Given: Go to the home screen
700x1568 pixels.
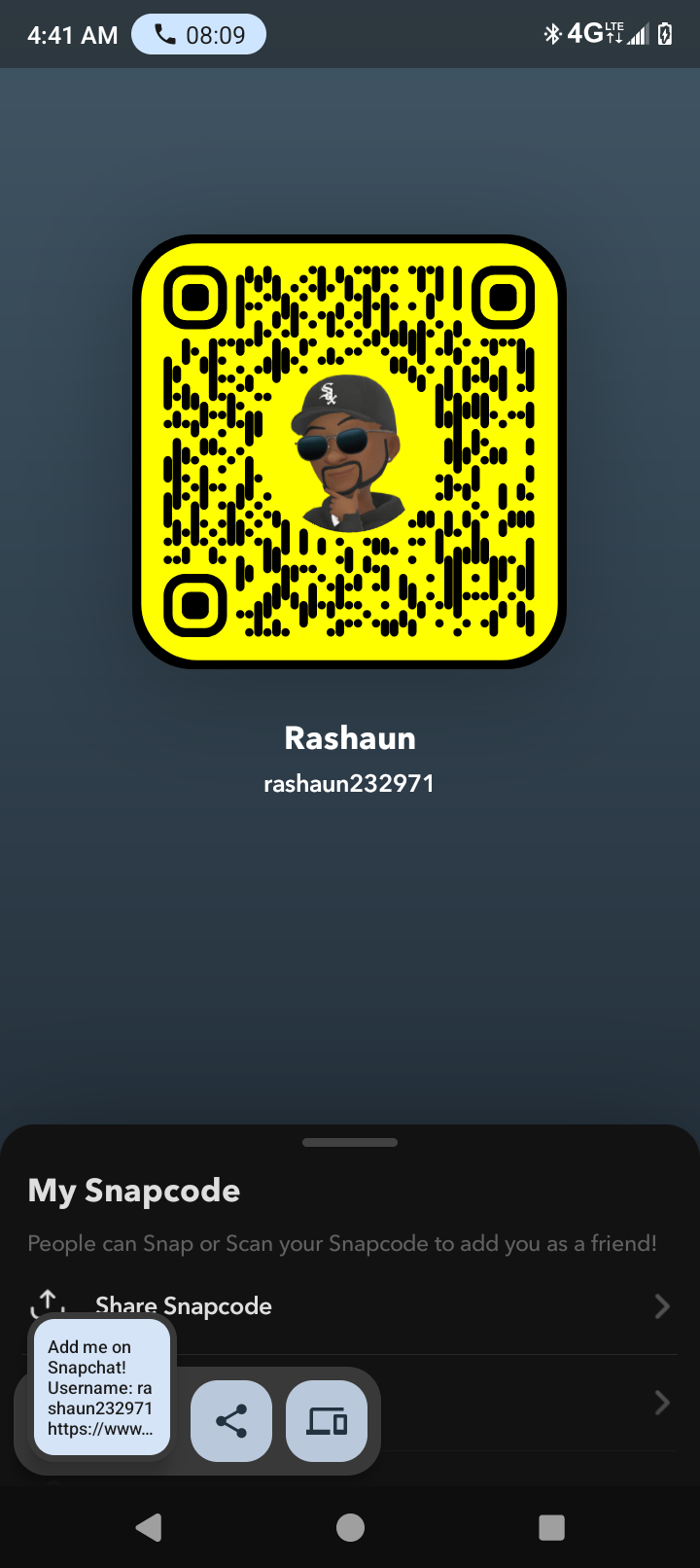Looking at the screenshot, I should click(x=350, y=1527).
